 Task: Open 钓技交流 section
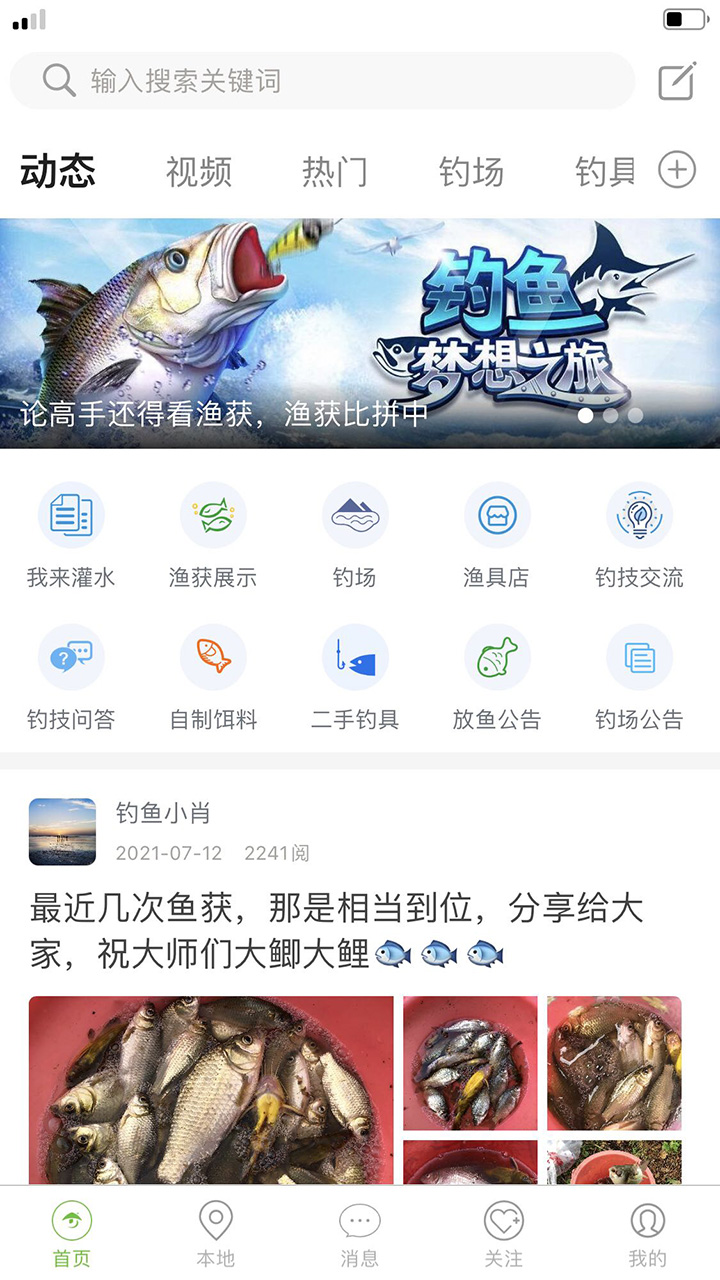tap(639, 535)
